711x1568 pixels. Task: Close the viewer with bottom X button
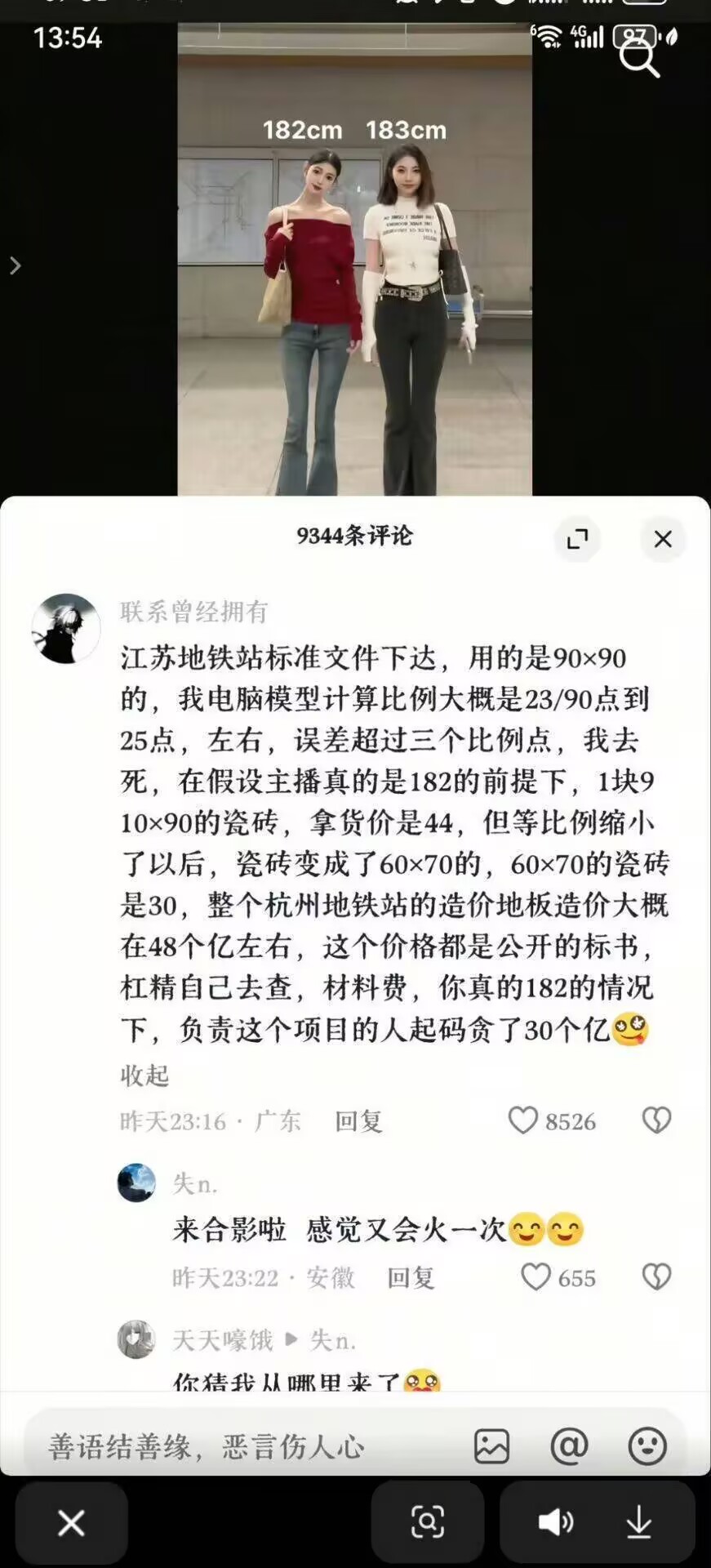tap(71, 1523)
